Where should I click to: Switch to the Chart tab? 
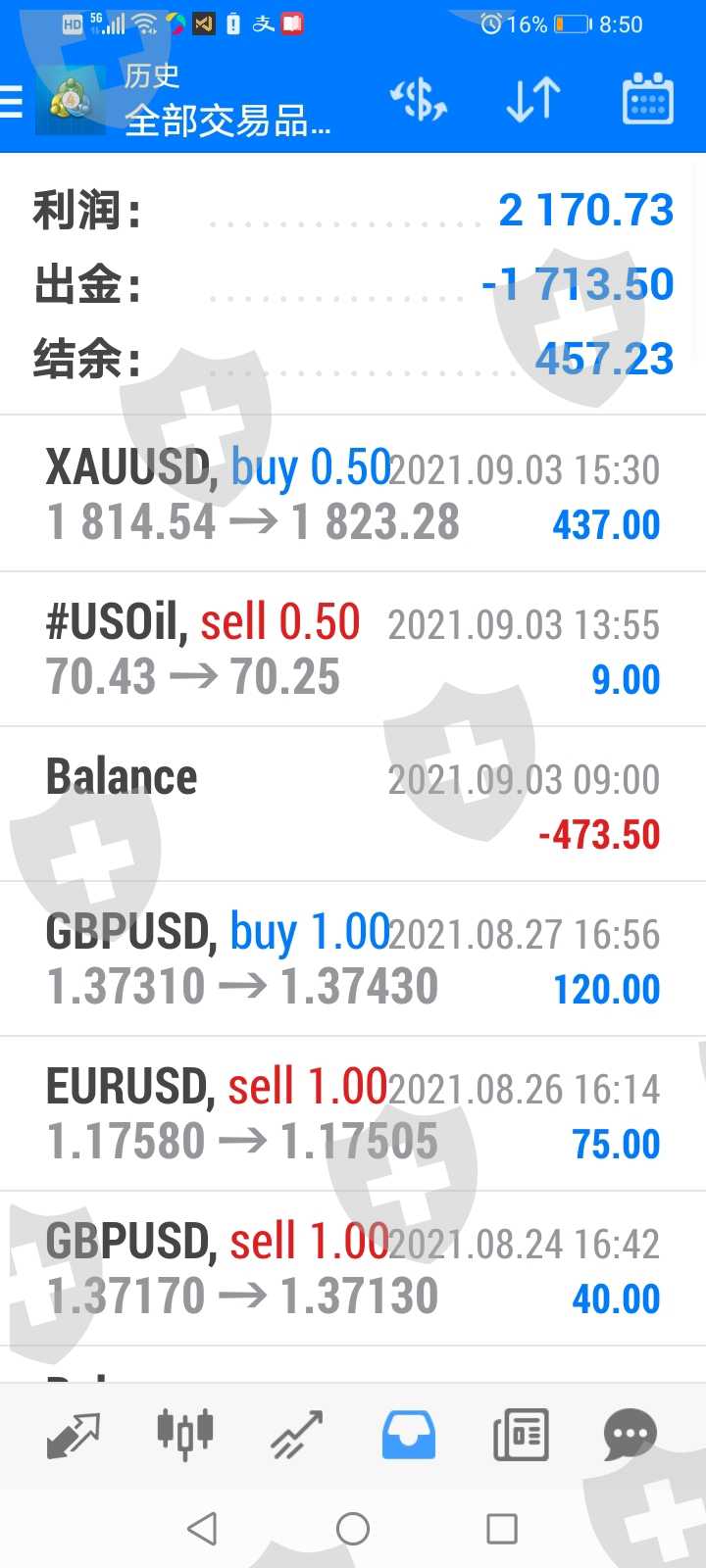pos(185,1436)
